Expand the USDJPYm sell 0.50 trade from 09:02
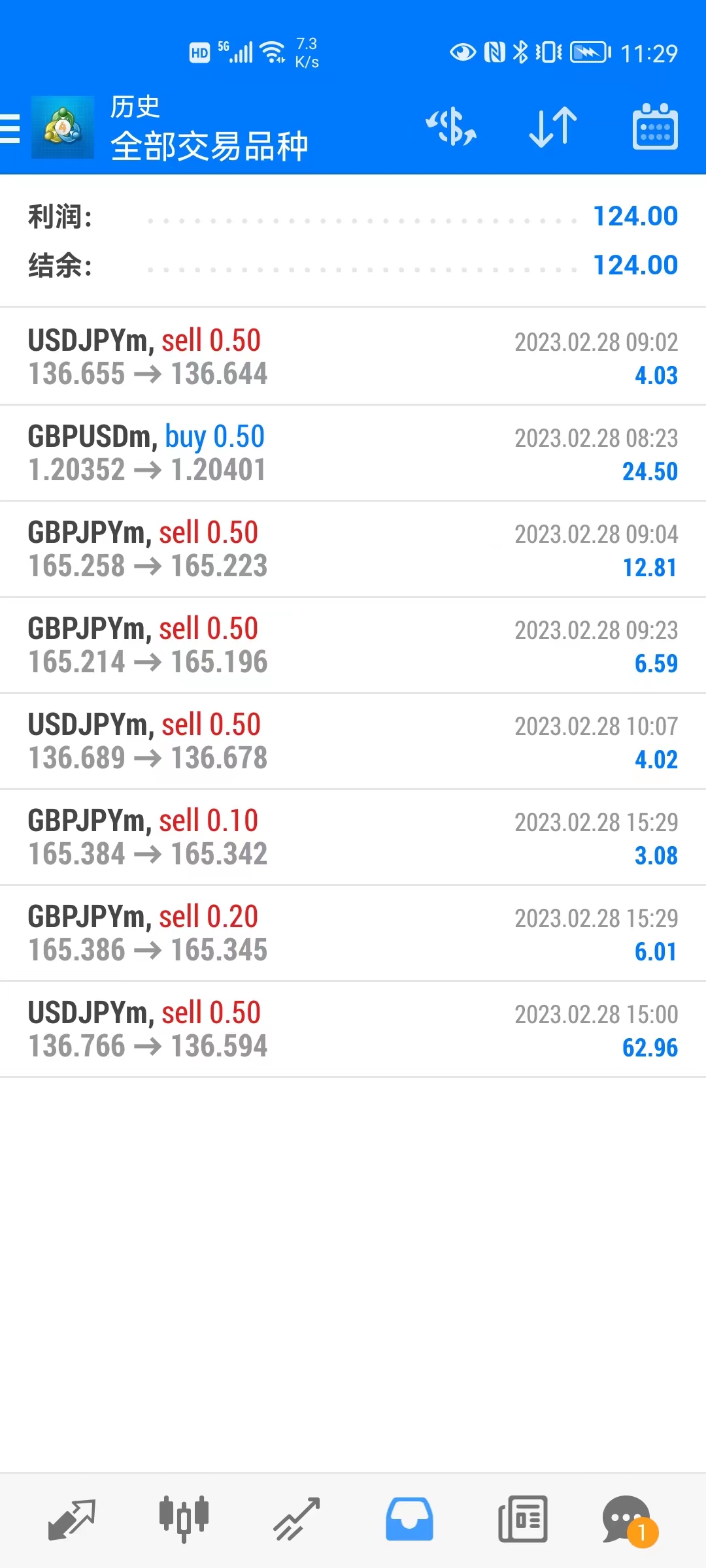This screenshot has height=1568, width=706. tap(353, 356)
